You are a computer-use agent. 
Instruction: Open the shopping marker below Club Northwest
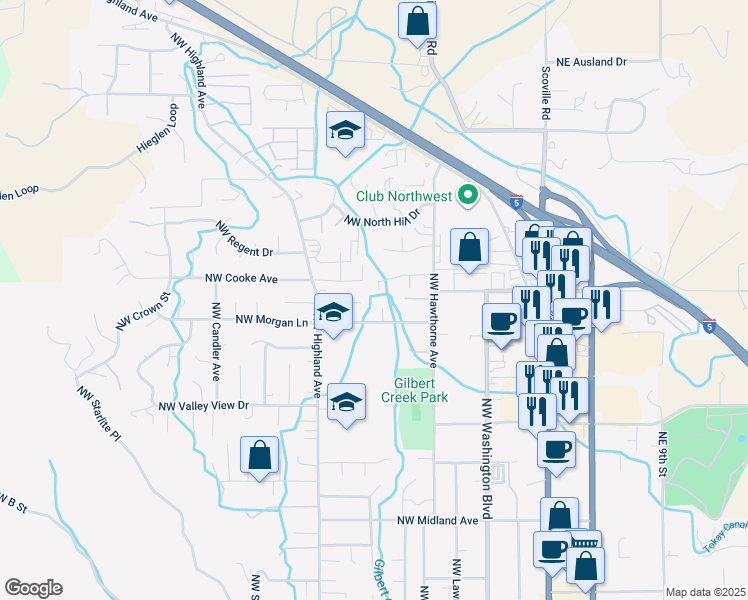tap(469, 250)
